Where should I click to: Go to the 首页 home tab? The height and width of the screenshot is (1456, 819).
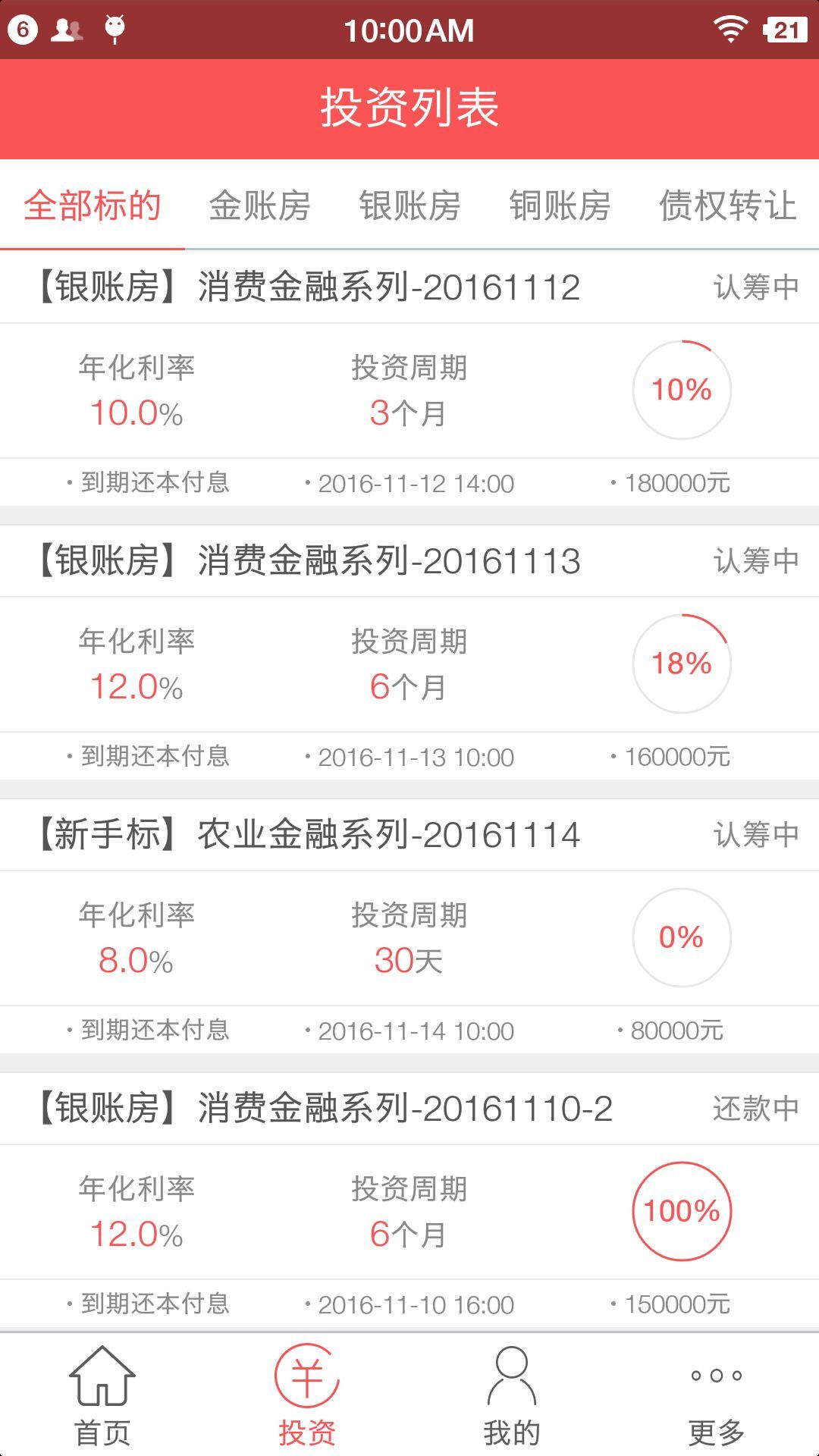coord(102,1395)
